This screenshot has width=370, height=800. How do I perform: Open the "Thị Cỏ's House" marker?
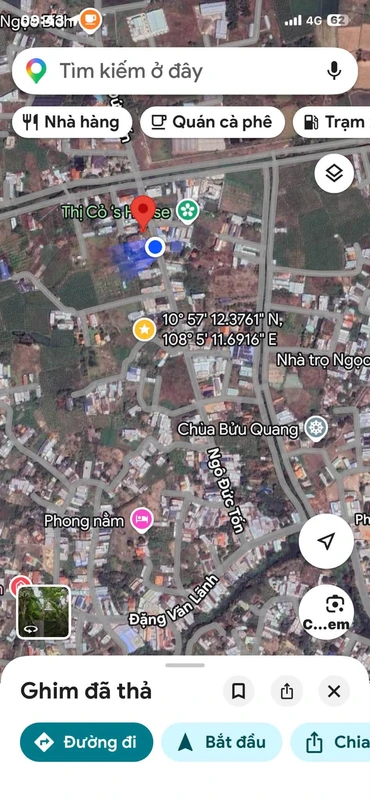tap(187, 211)
